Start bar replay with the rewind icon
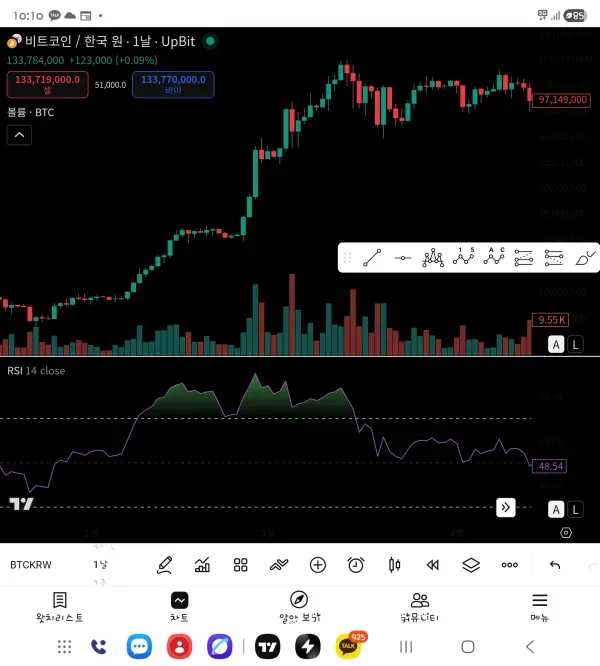 pos(432,565)
